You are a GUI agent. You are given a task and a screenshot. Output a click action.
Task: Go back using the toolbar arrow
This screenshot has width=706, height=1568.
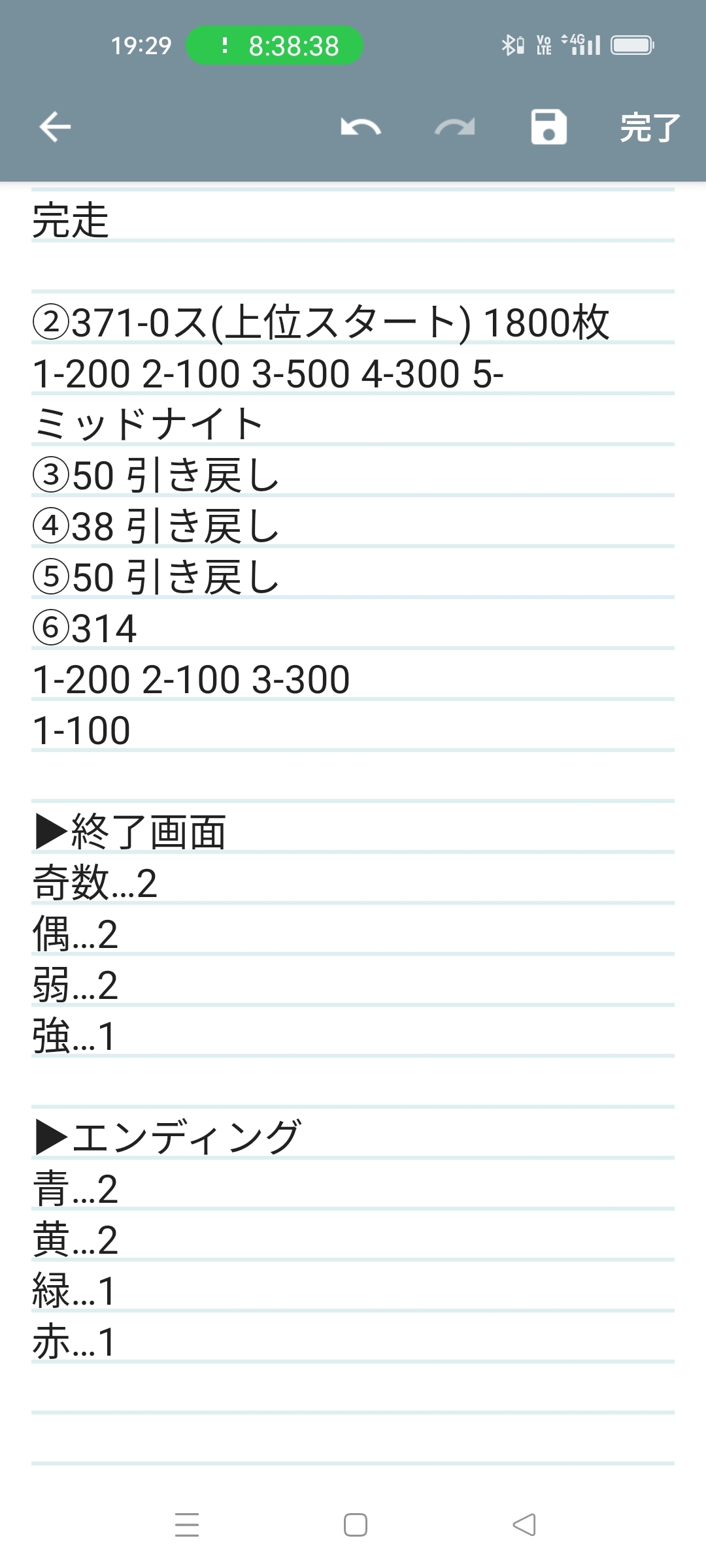(x=55, y=127)
